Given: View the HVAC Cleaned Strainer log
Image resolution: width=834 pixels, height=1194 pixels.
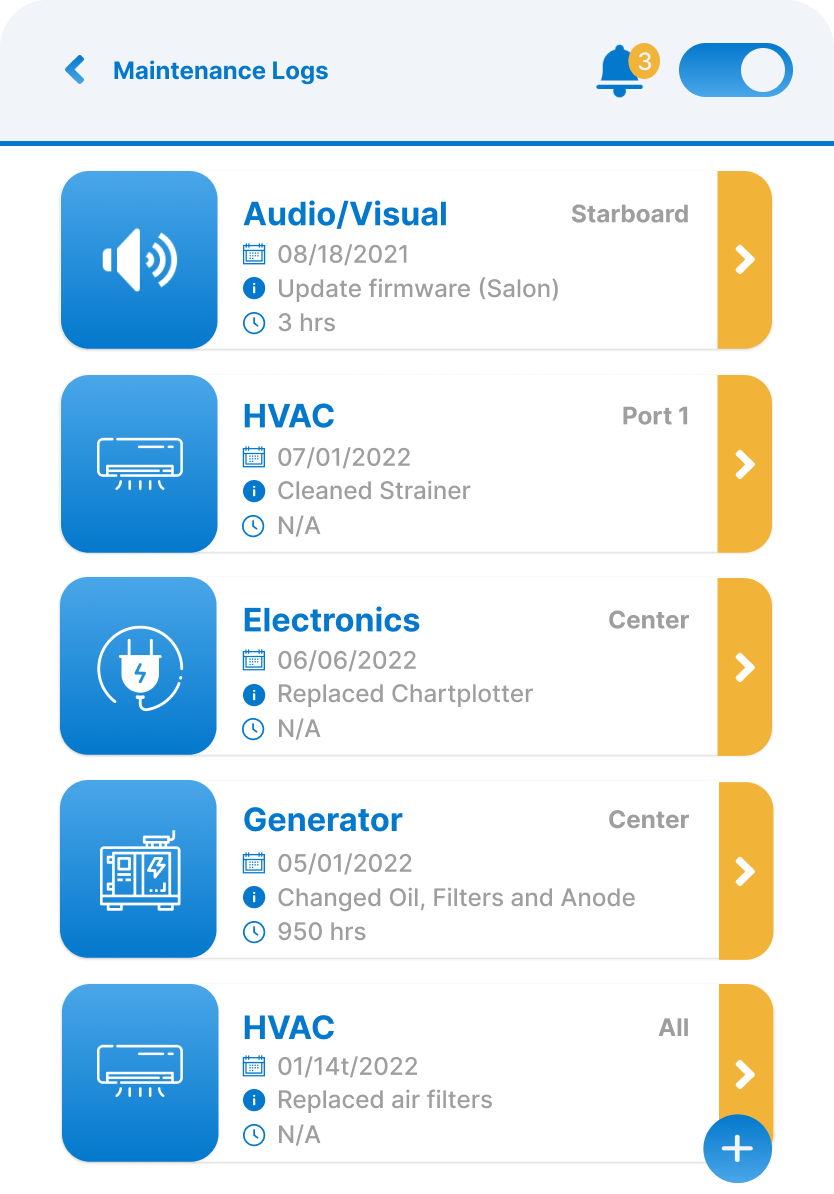Looking at the screenshot, I should [744, 464].
